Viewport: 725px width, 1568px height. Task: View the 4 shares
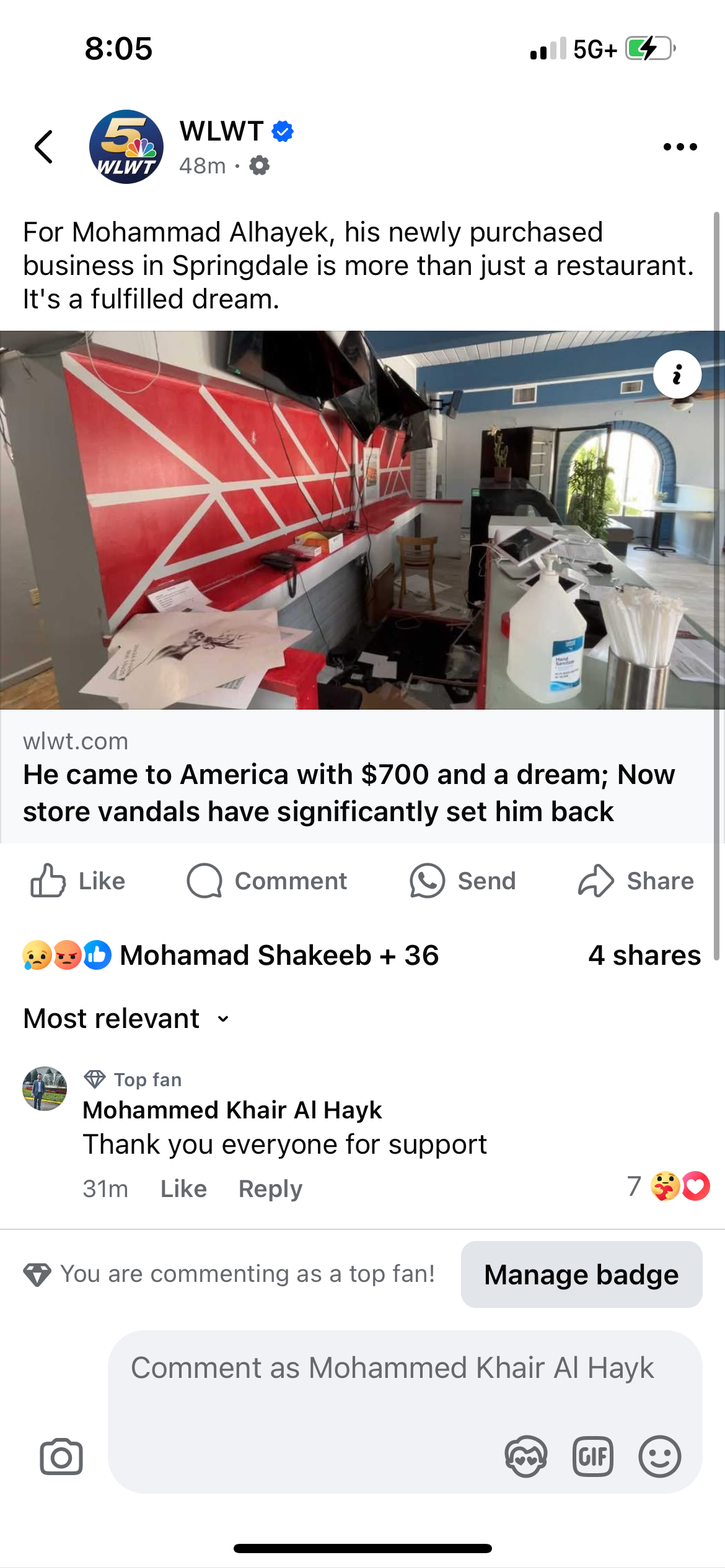[x=644, y=955]
